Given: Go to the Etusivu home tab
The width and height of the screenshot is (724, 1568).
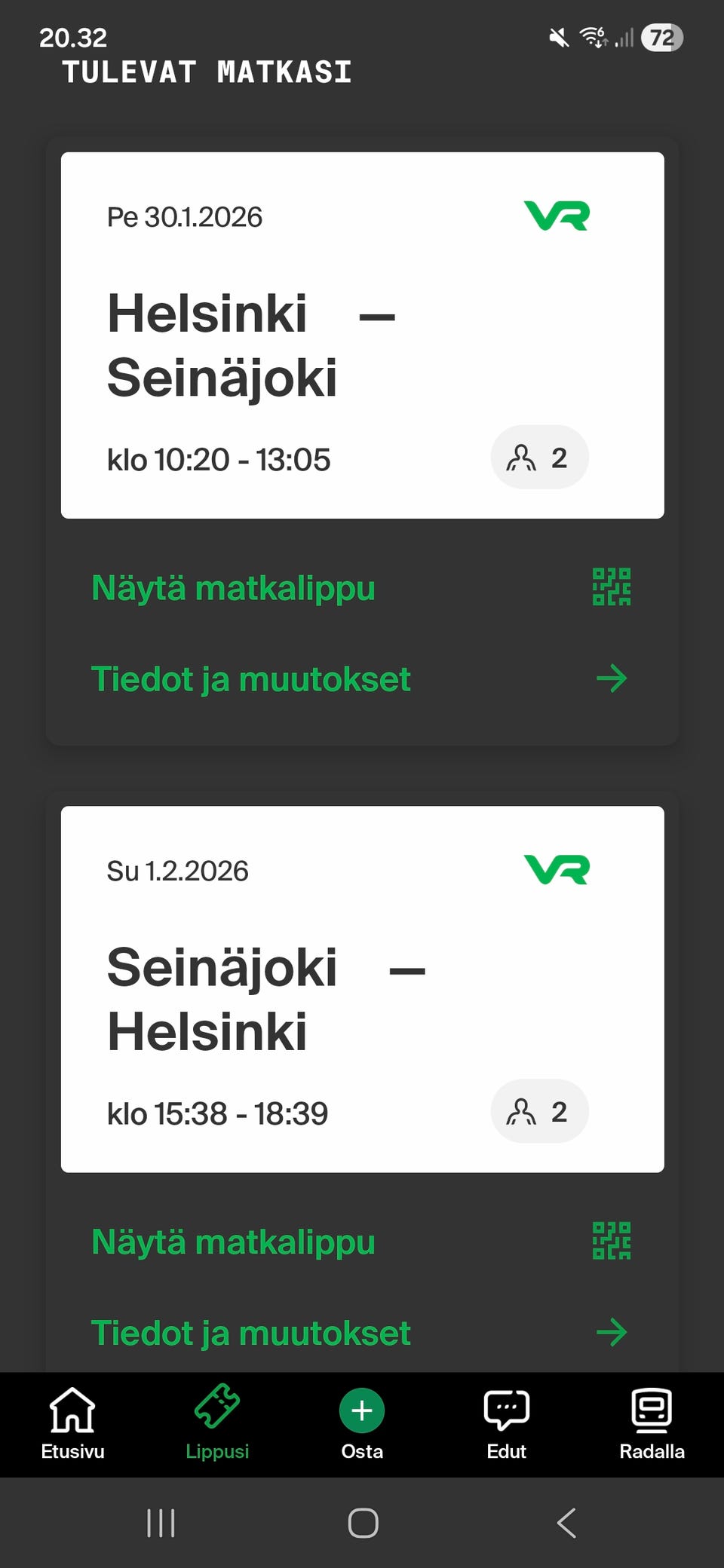Looking at the screenshot, I should coord(72,1423).
